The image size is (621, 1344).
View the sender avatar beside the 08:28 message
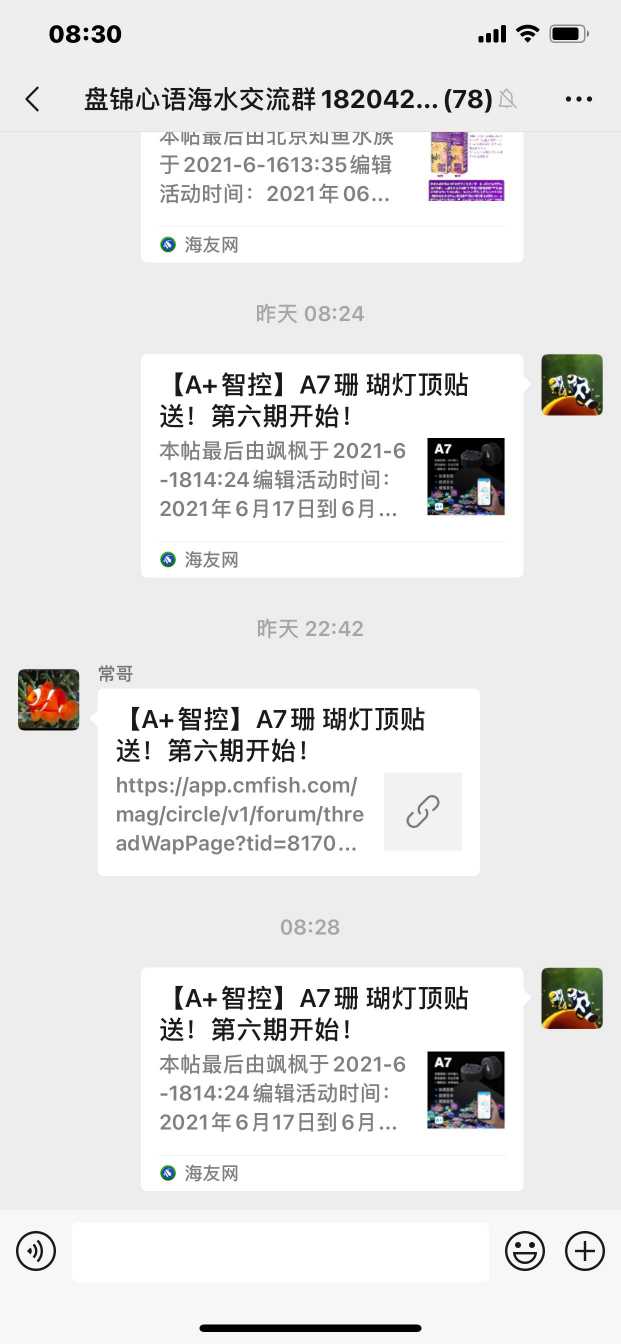pyautogui.click(x=572, y=998)
